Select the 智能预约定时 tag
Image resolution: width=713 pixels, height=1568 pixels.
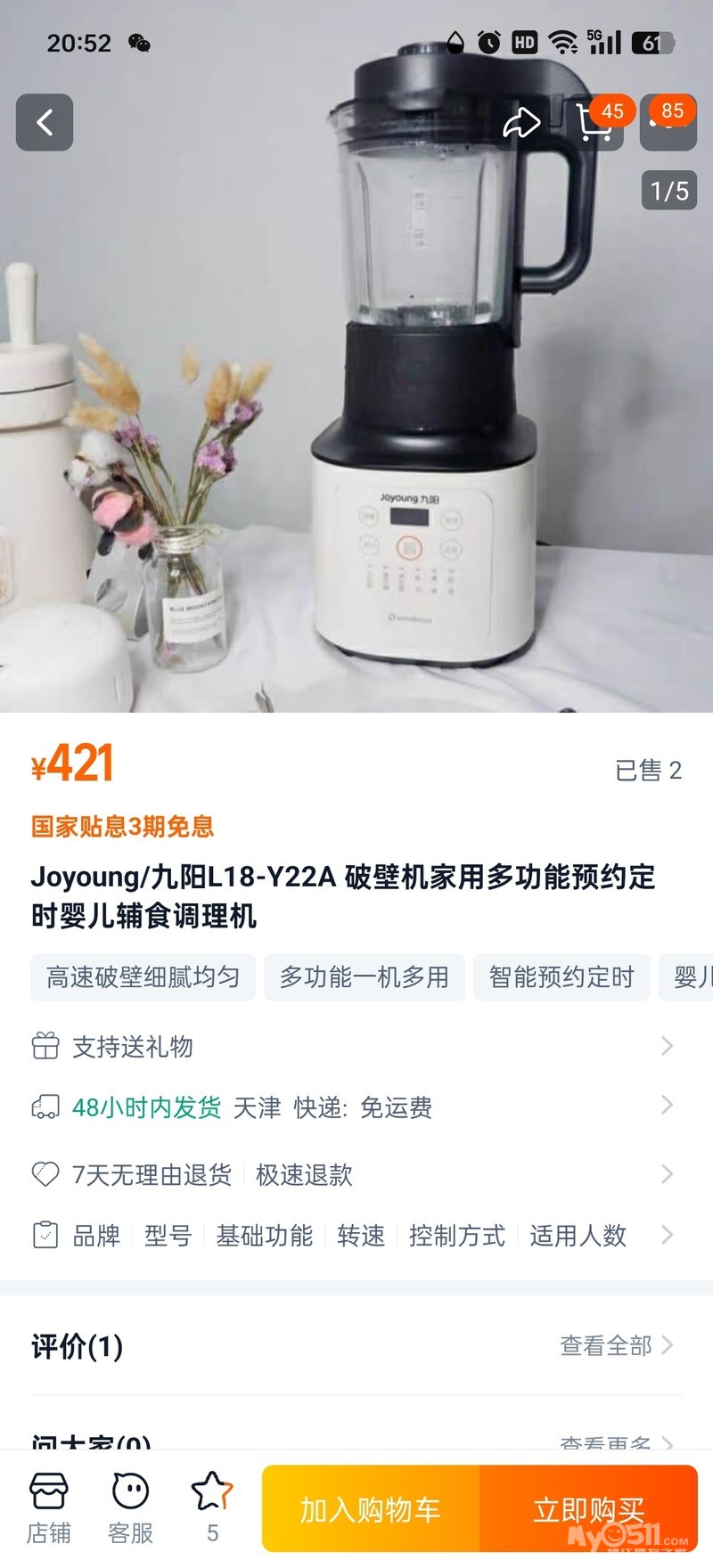tap(561, 977)
